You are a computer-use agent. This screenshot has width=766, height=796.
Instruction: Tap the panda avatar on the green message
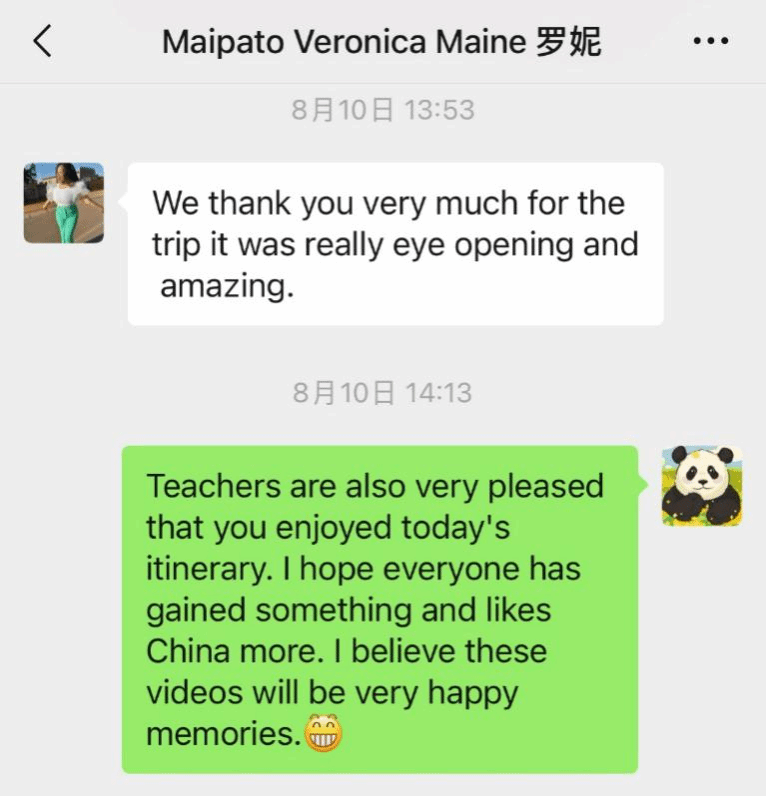(701, 486)
